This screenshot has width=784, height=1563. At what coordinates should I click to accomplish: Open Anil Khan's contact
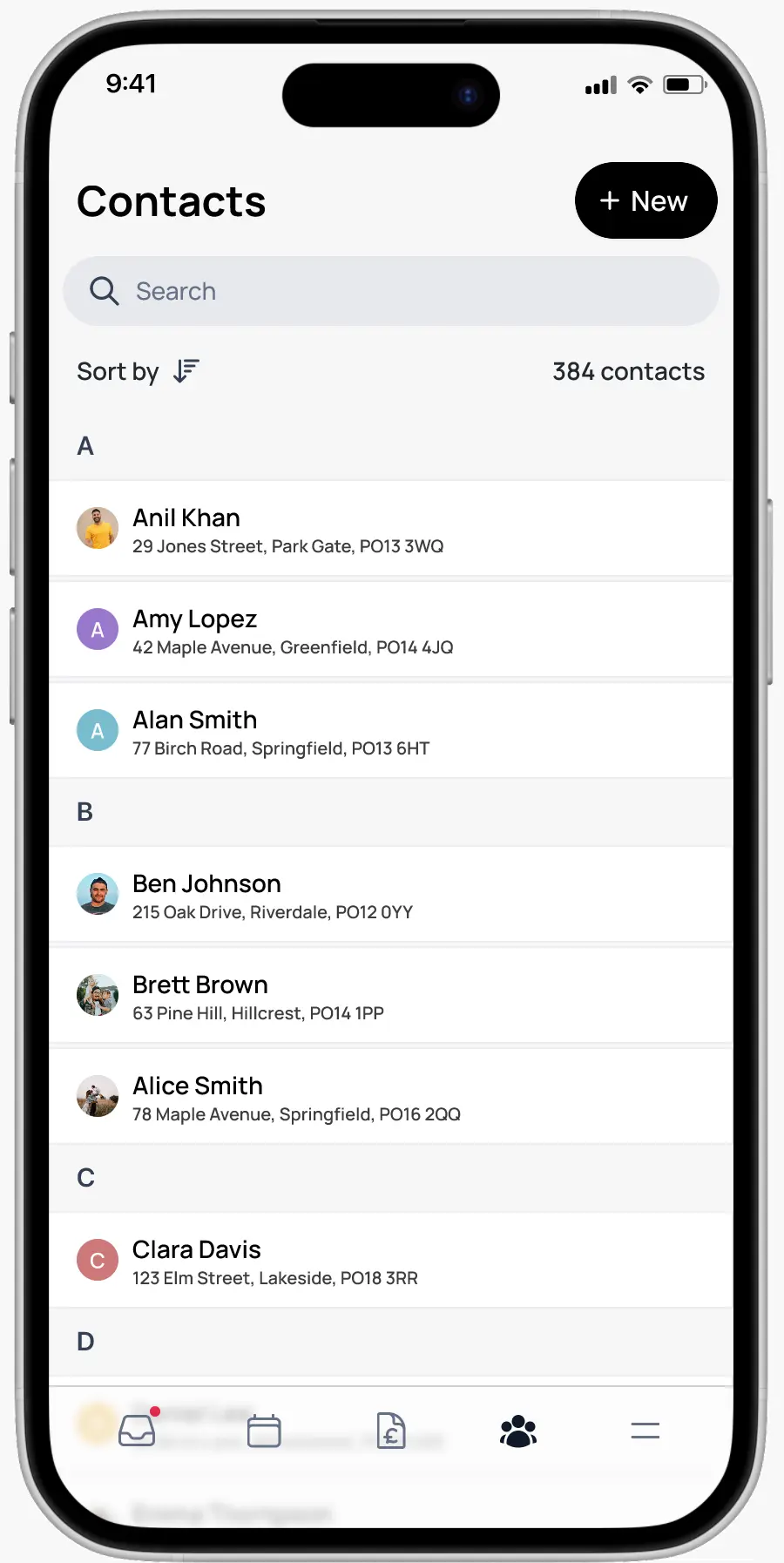391,530
